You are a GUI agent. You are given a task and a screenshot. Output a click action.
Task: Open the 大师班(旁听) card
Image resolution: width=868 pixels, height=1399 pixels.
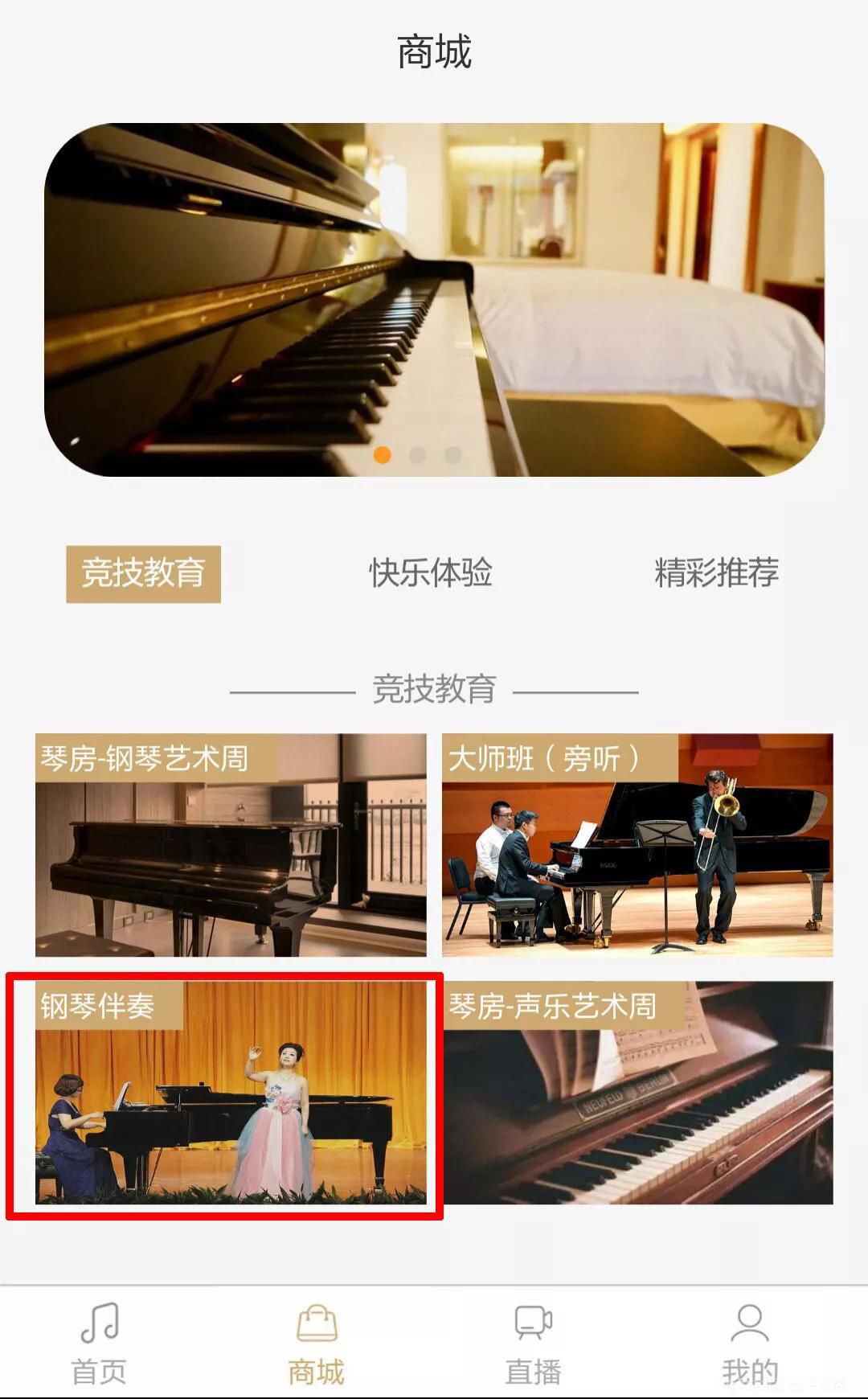coord(637,844)
